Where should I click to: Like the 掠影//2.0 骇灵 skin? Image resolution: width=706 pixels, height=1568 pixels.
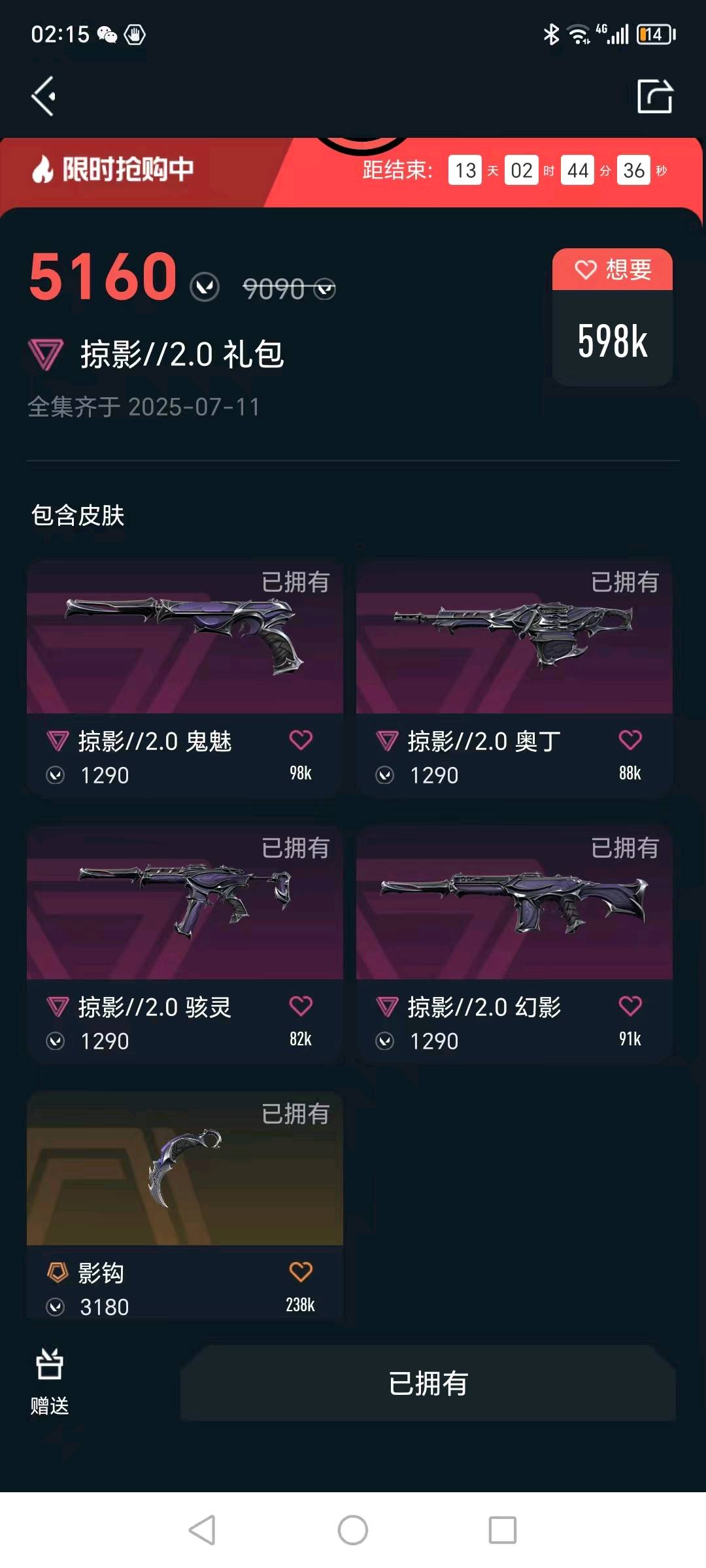pos(301,1006)
